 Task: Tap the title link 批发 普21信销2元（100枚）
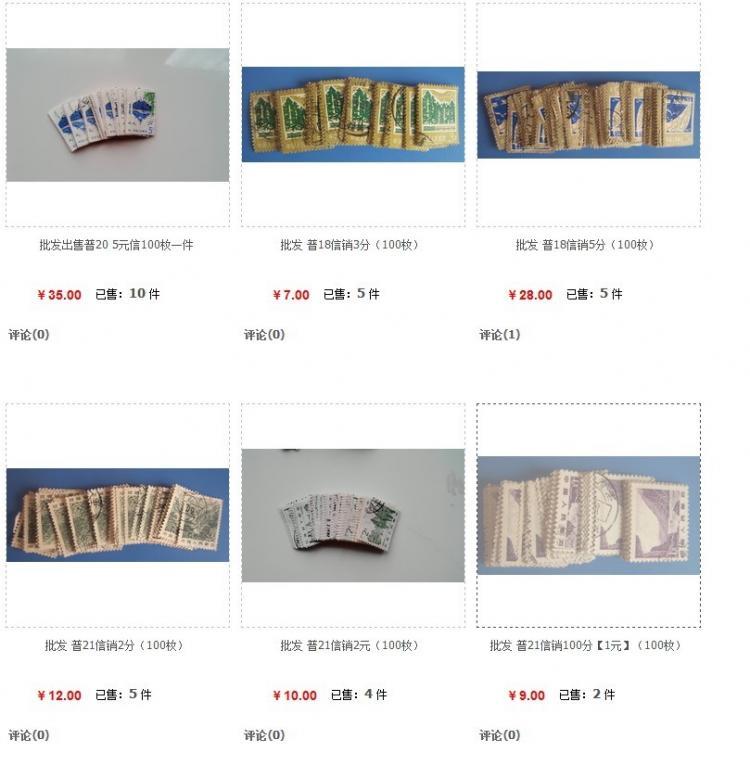(x=349, y=646)
